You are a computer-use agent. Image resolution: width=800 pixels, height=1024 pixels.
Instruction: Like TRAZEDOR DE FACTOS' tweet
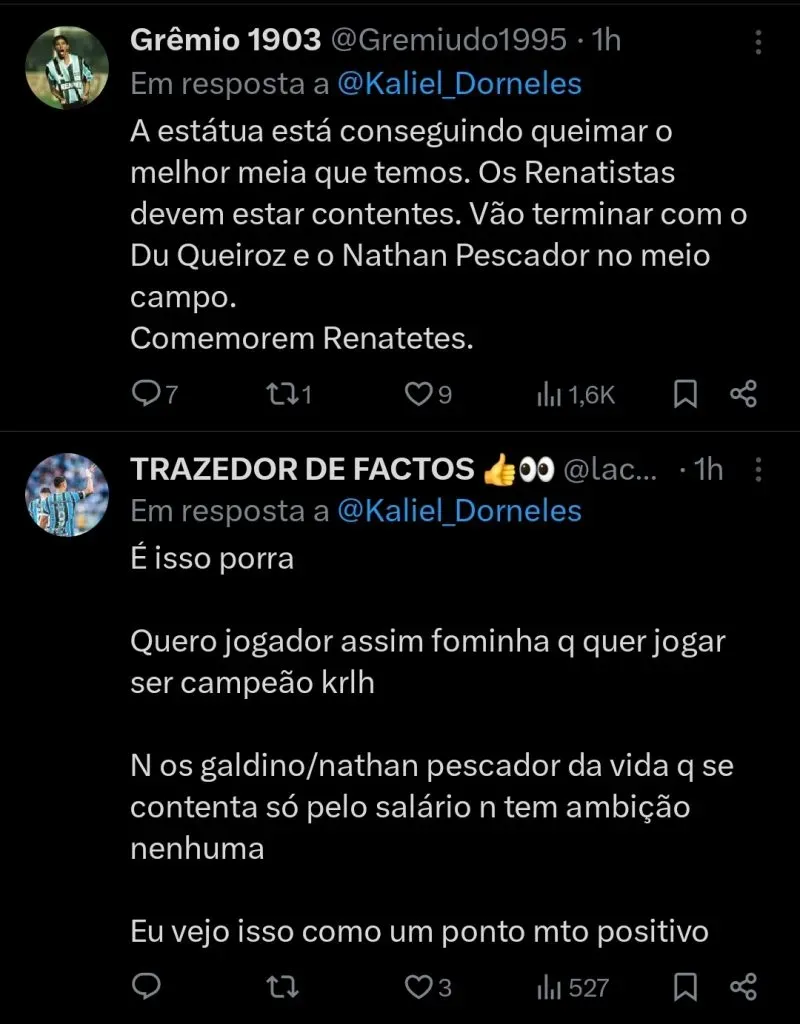pyautogui.click(x=417, y=986)
